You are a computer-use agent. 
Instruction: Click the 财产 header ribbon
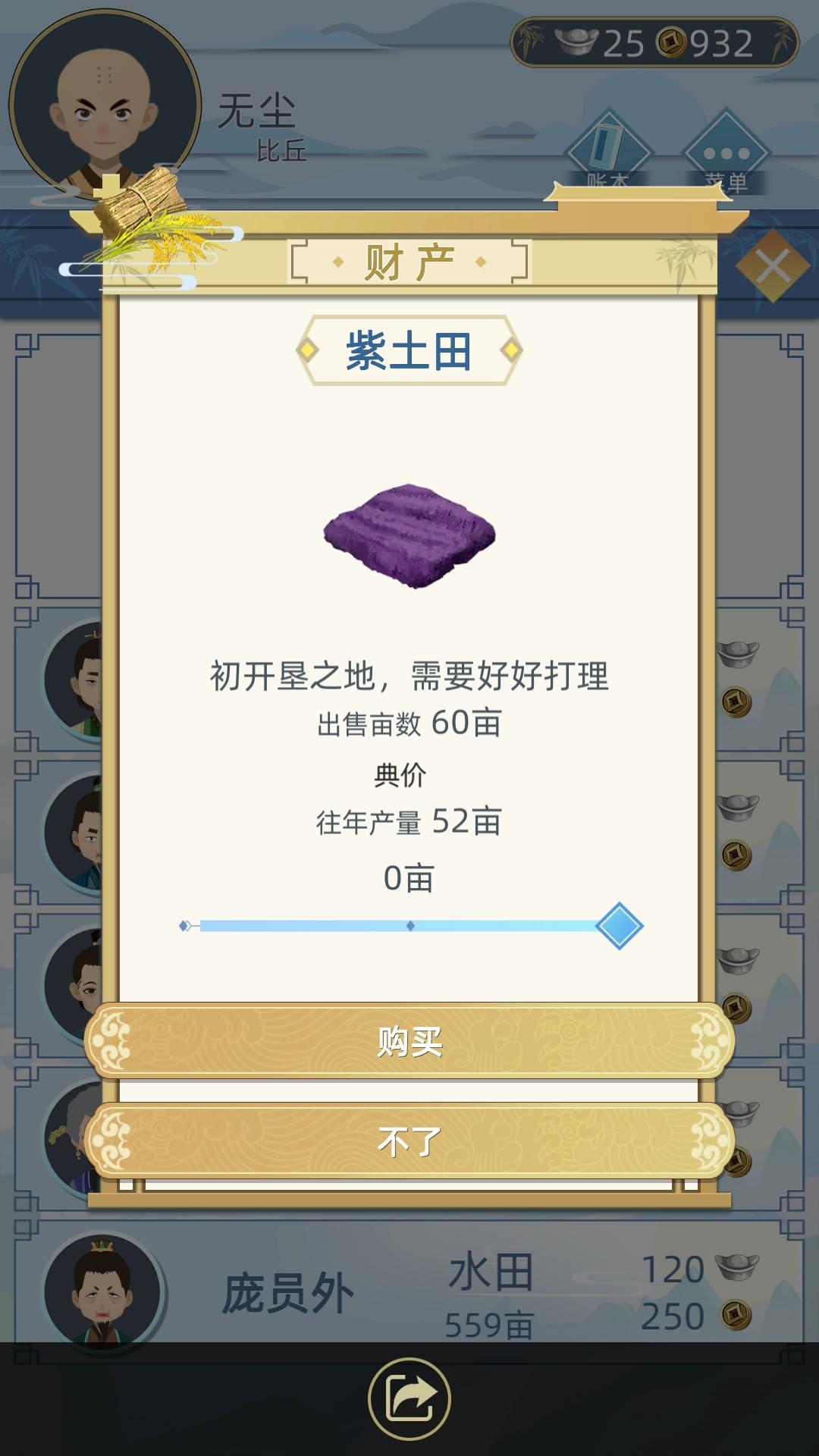tap(409, 258)
